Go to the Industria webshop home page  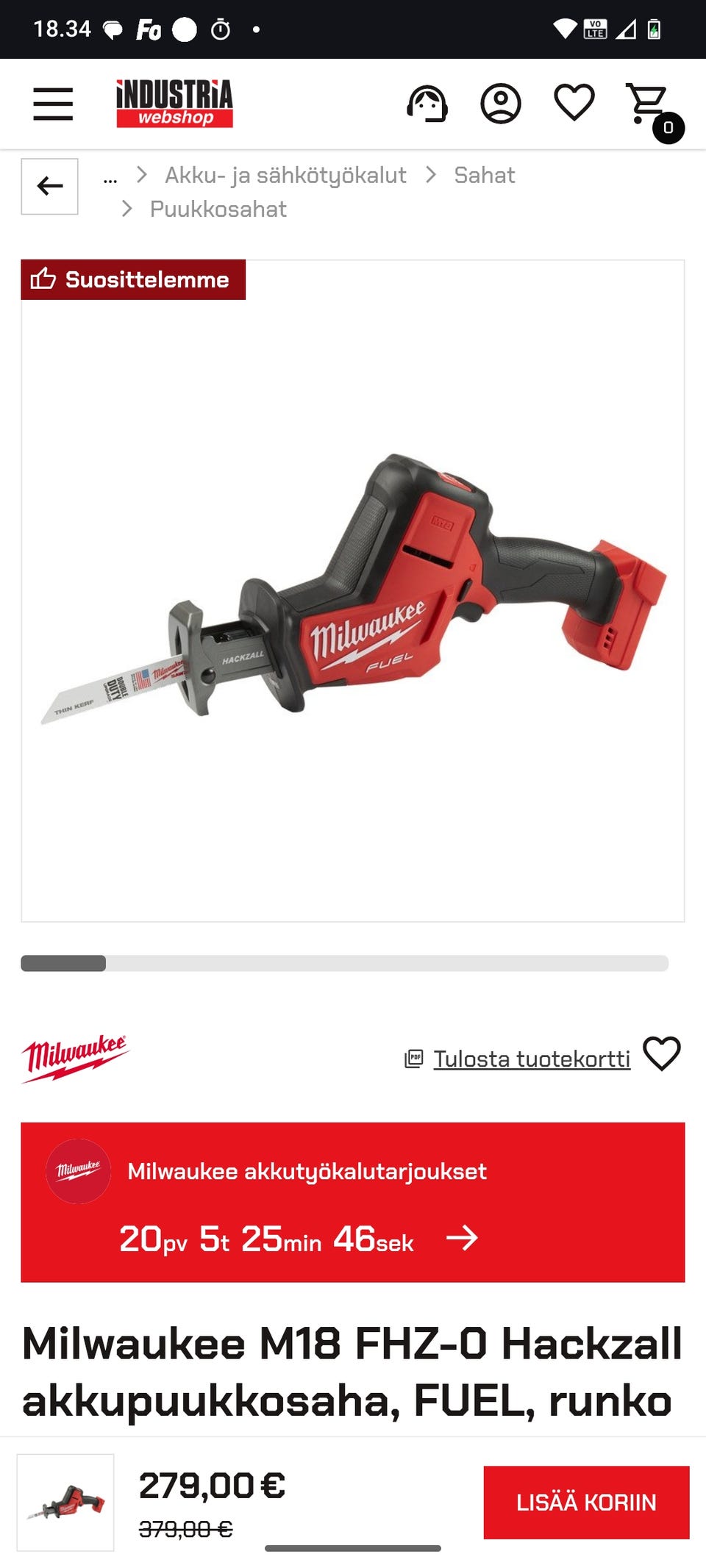click(174, 104)
